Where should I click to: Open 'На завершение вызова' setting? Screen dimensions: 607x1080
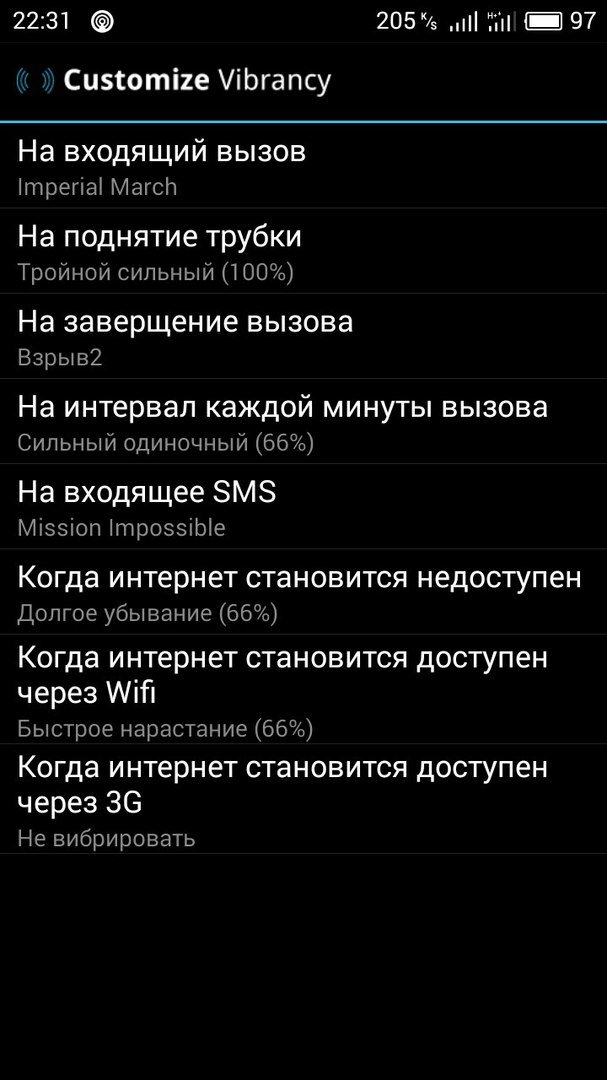pyautogui.click(x=303, y=337)
